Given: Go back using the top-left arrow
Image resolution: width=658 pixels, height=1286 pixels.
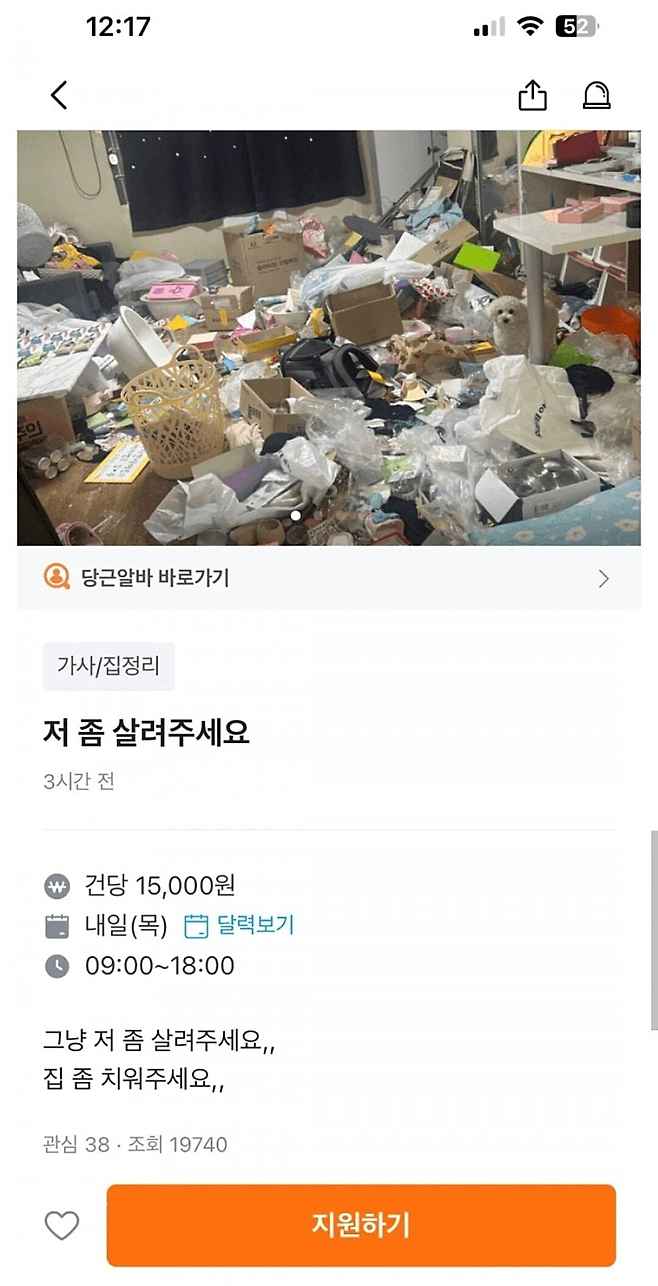Looking at the screenshot, I should click(x=59, y=95).
